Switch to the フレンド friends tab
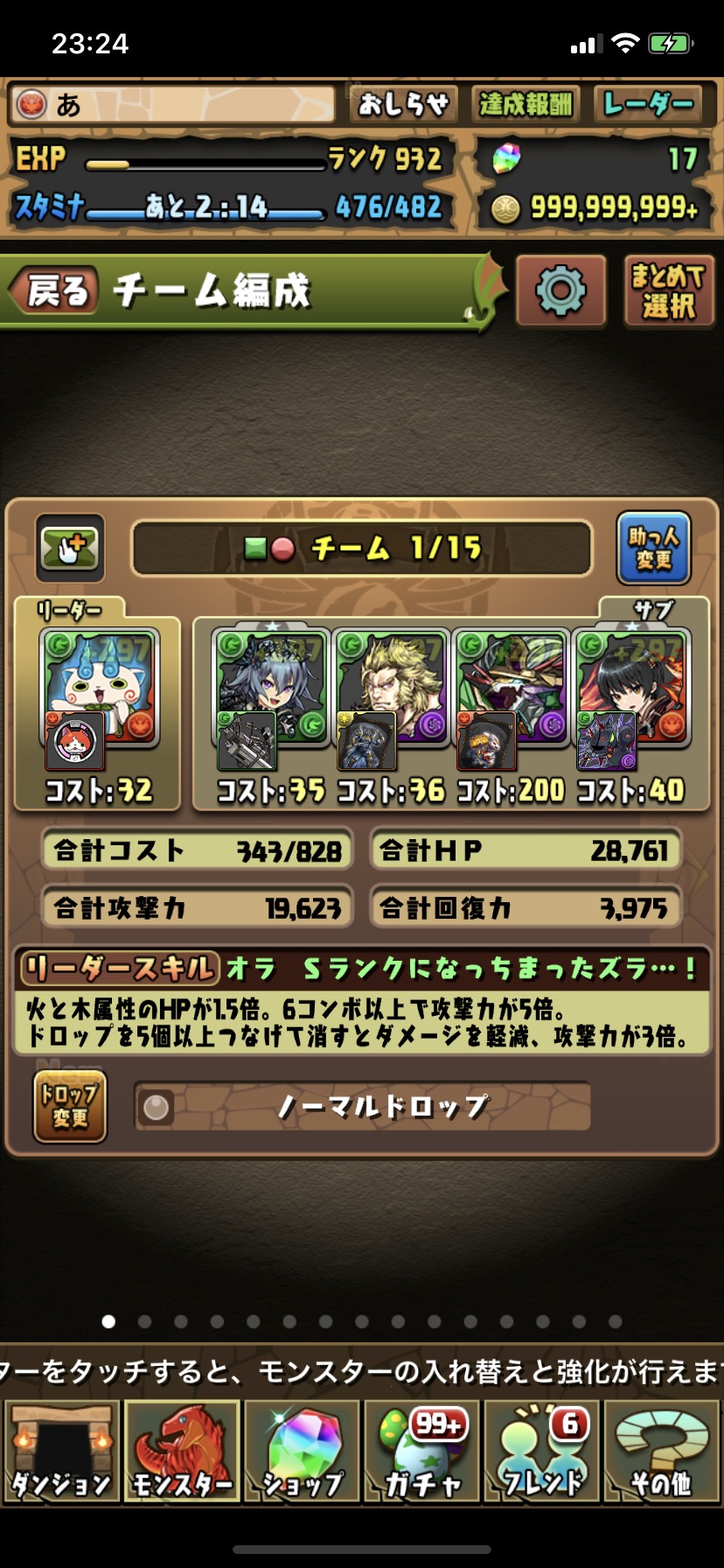The height and width of the screenshot is (1568, 724). pos(541,1451)
